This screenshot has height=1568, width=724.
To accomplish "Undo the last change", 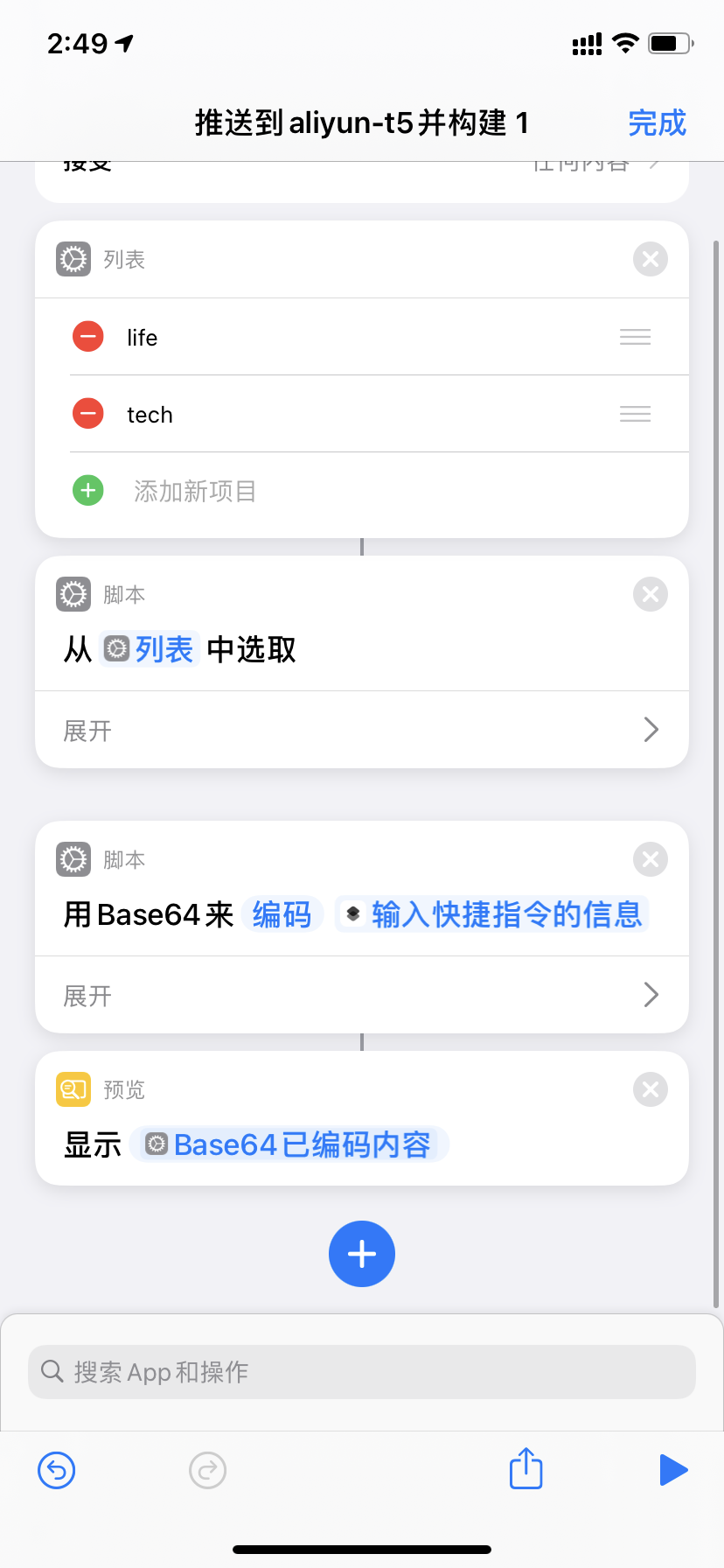I will (x=57, y=1470).
